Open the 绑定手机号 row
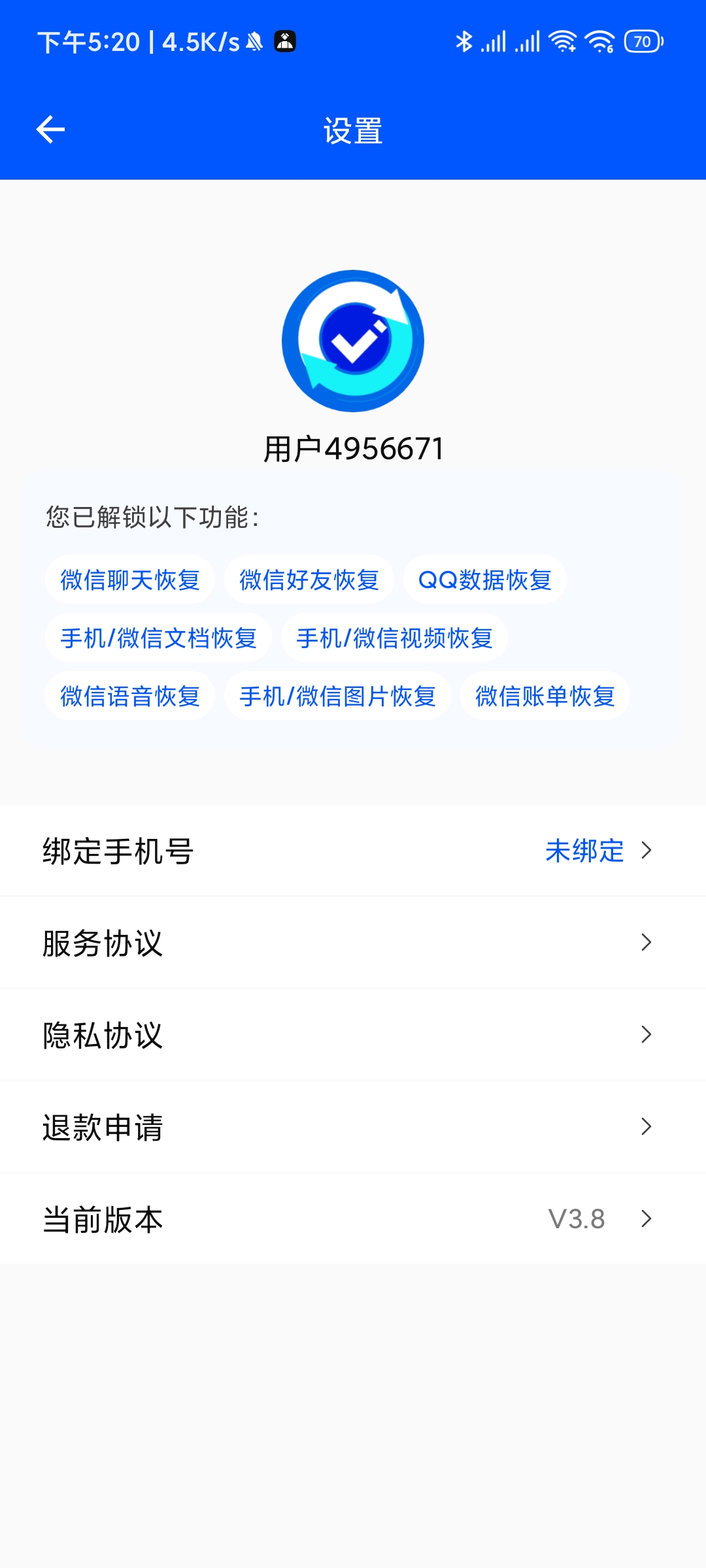The image size is (706, 1568). click(353, 851)
